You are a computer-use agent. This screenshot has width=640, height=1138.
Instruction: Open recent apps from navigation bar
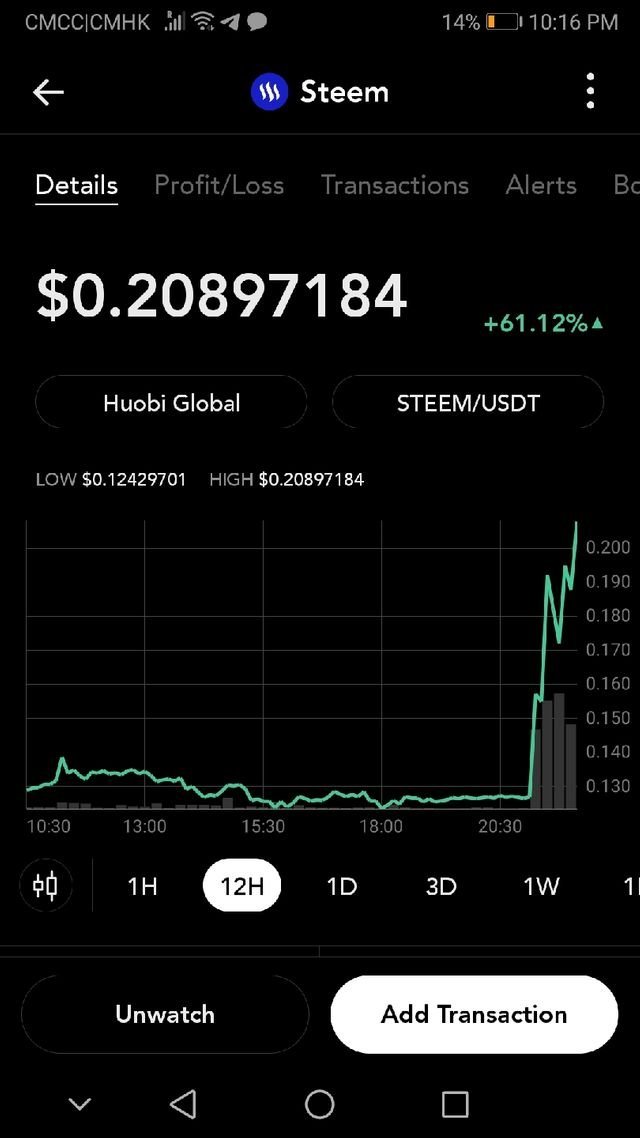[455, 1104]
